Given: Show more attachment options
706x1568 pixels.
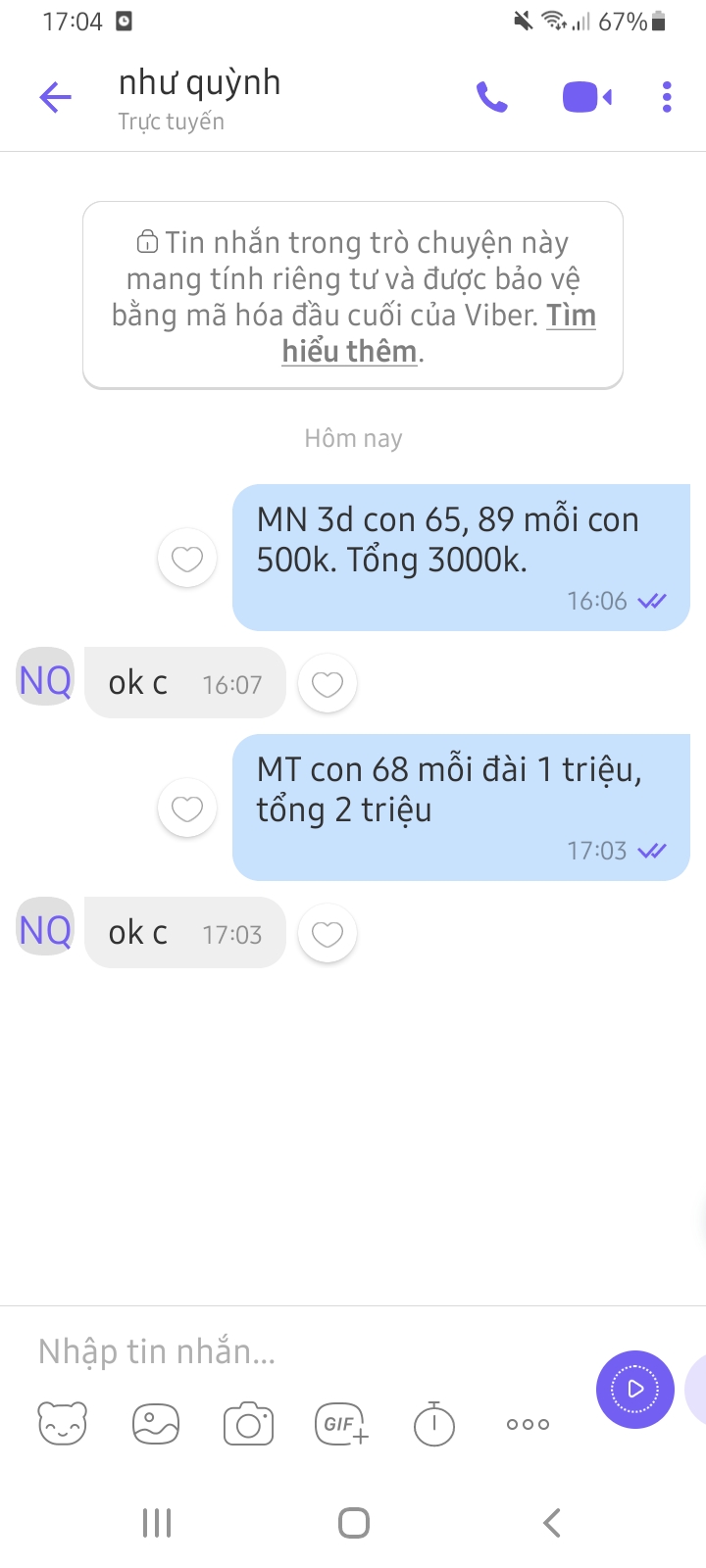Looking at the screenshot, I should pos(528,1424).
